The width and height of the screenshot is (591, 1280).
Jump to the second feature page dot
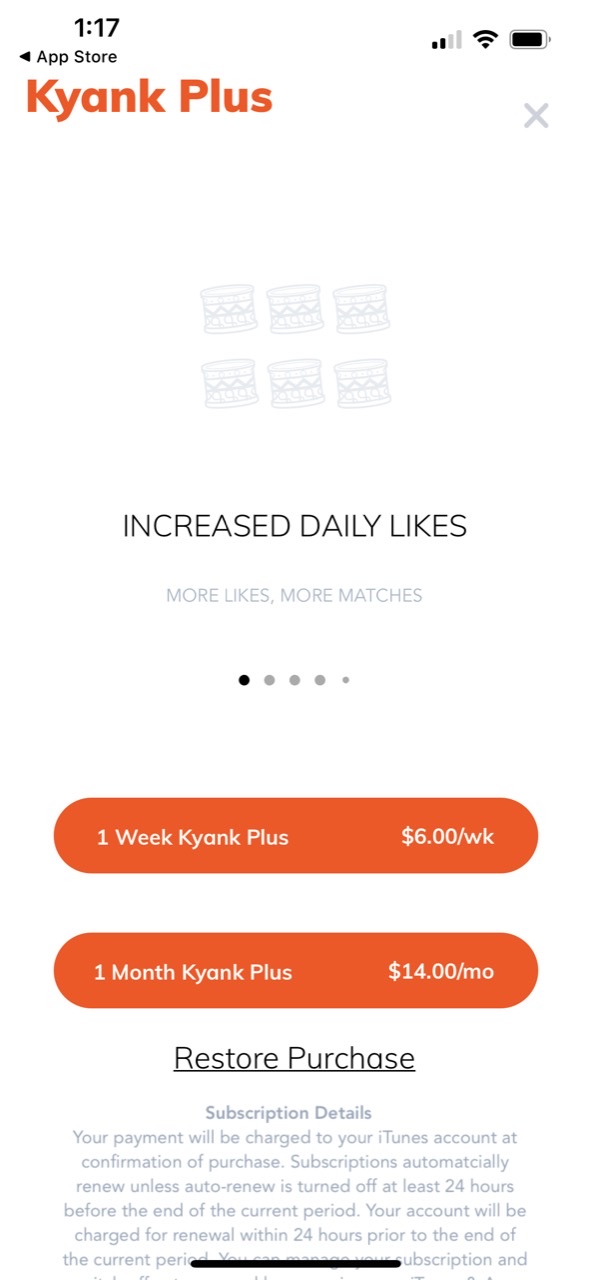tap(269, 680)
